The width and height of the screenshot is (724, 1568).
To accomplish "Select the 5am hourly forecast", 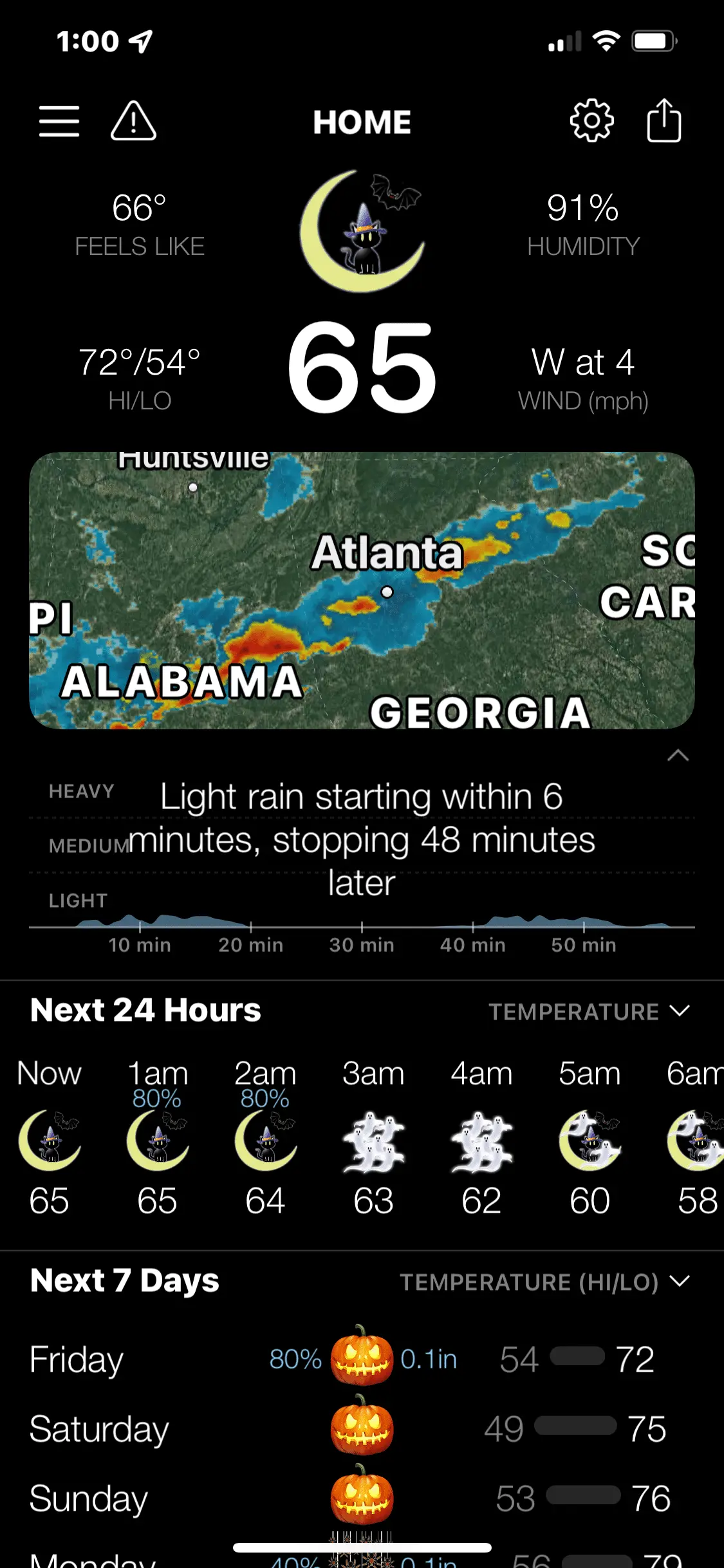I will click(589, 1137).
